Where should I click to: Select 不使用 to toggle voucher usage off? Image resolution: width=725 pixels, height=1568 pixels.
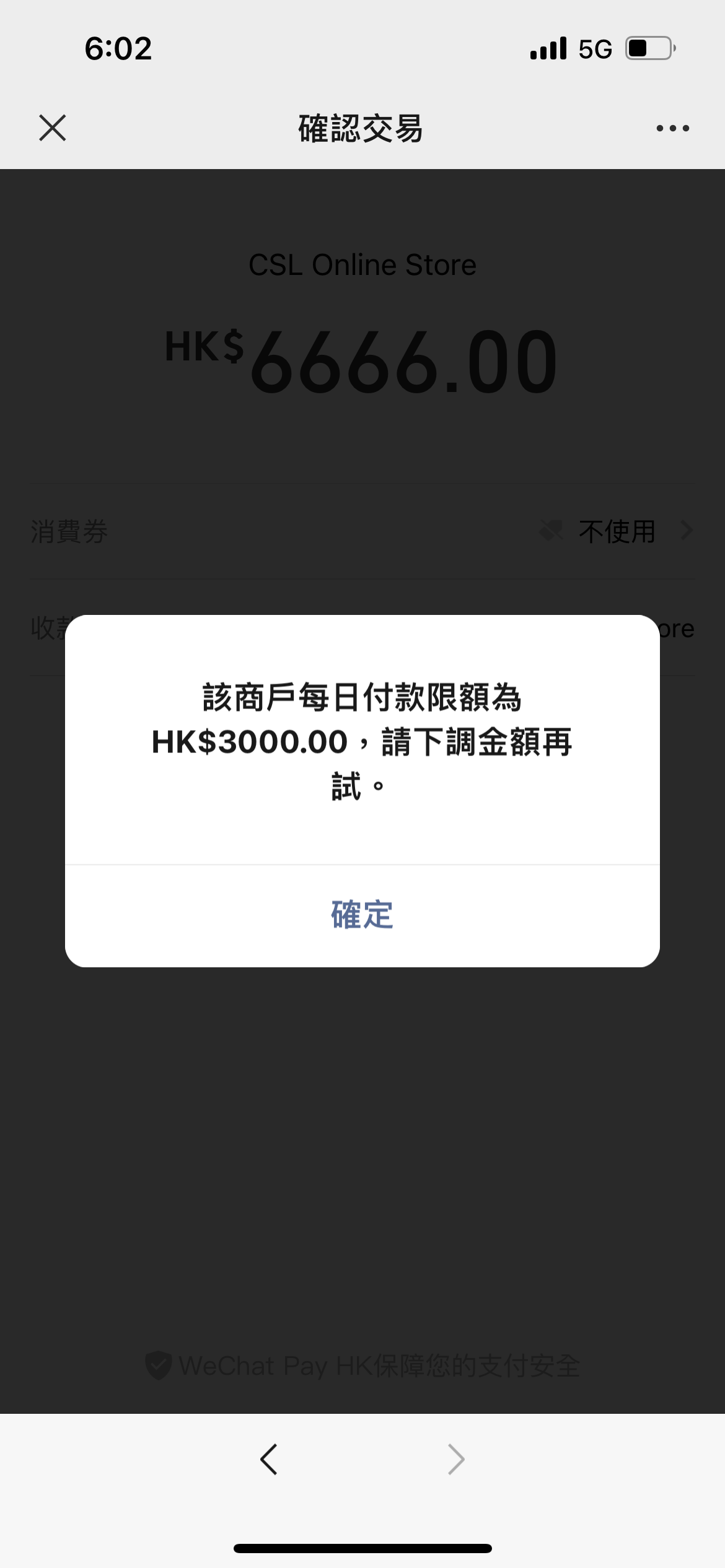click(617, 531)
